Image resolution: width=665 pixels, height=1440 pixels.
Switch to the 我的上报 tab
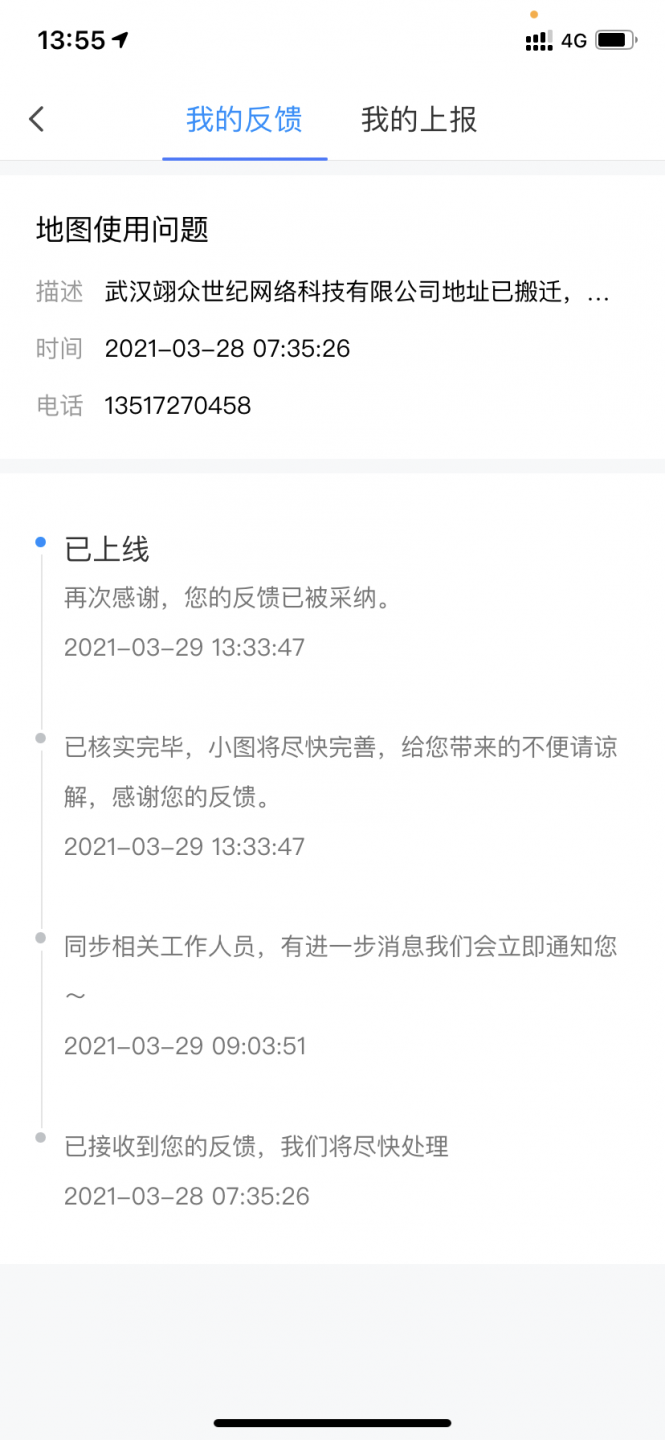[419, 120]
